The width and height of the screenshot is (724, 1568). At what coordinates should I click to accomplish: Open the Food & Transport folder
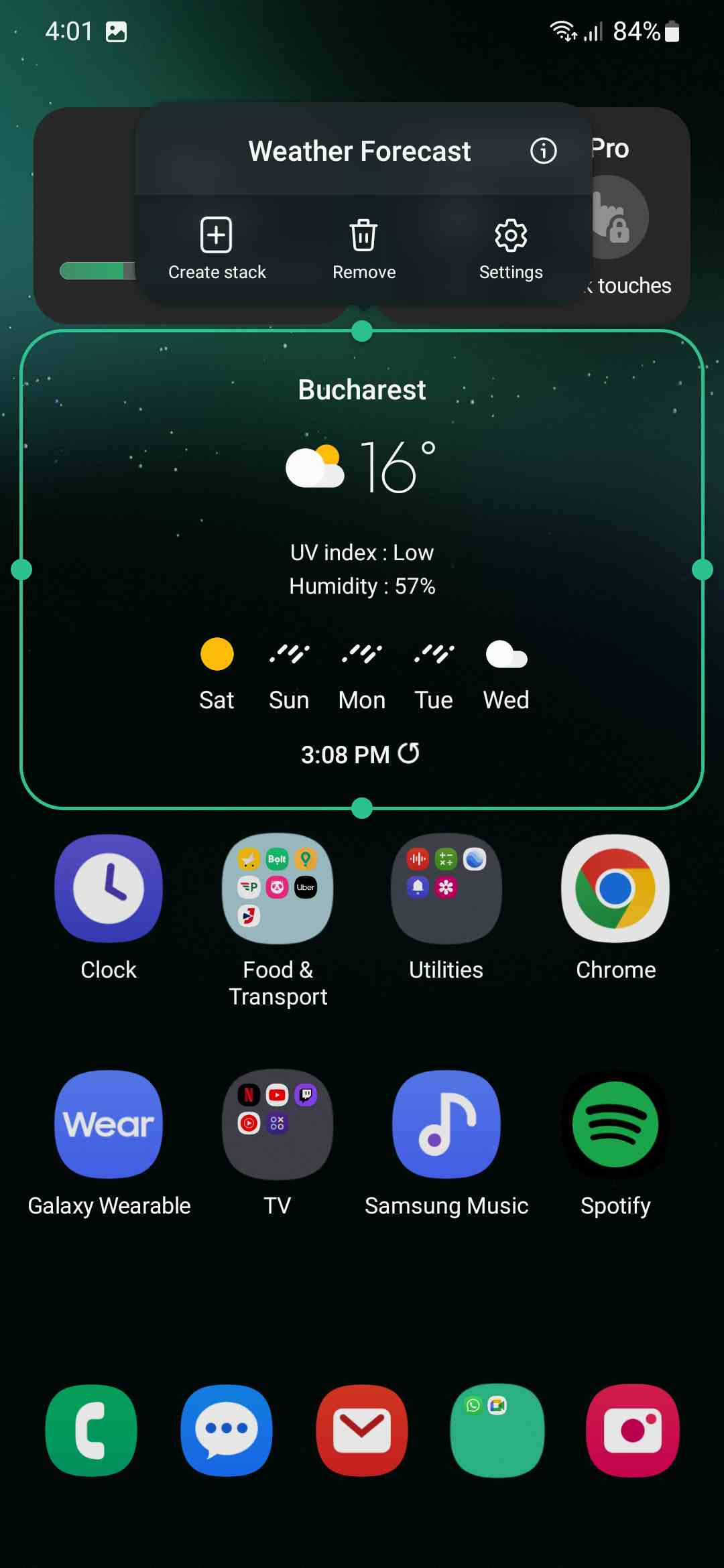pyautogui.click(x=278, y=889)
